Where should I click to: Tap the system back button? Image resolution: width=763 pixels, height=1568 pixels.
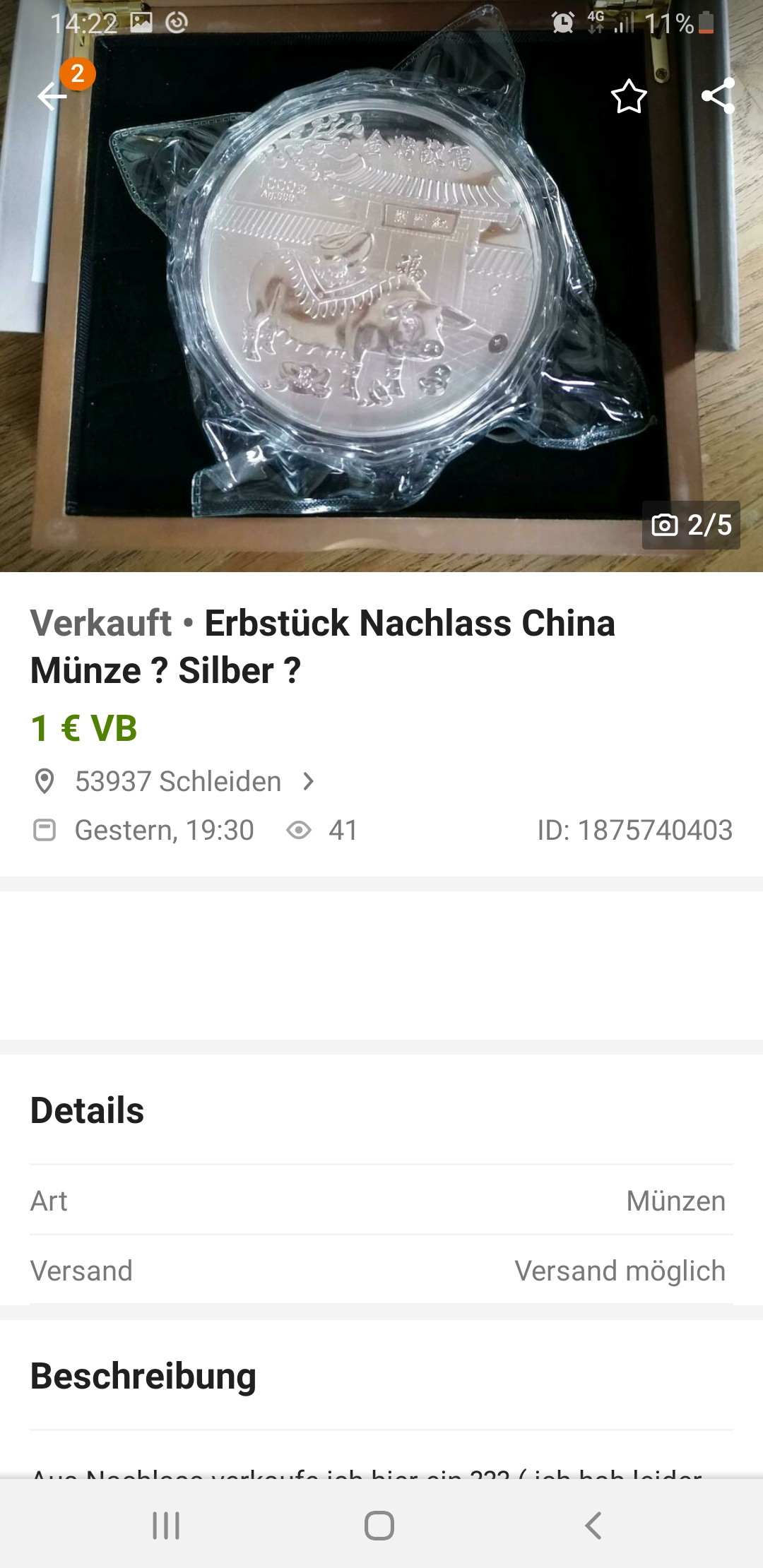coord(593,1525)
